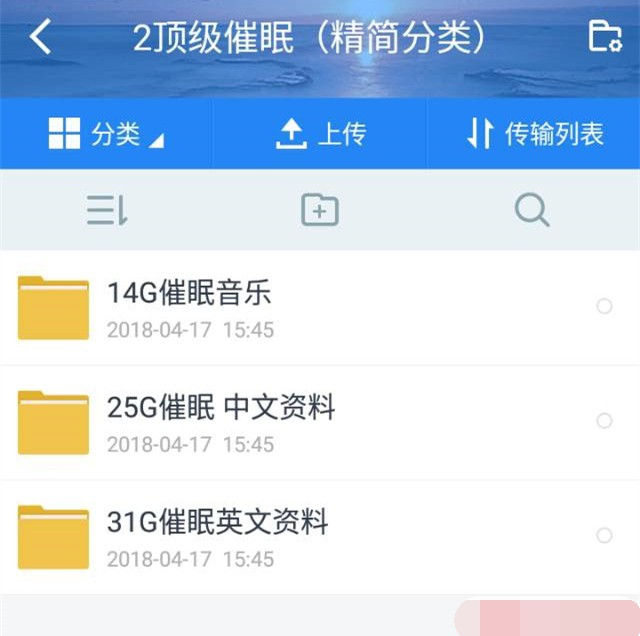Viewport: 640px width, 636px height.
Task: Tap the 上传 upload button
Action: tap(320, 135)
